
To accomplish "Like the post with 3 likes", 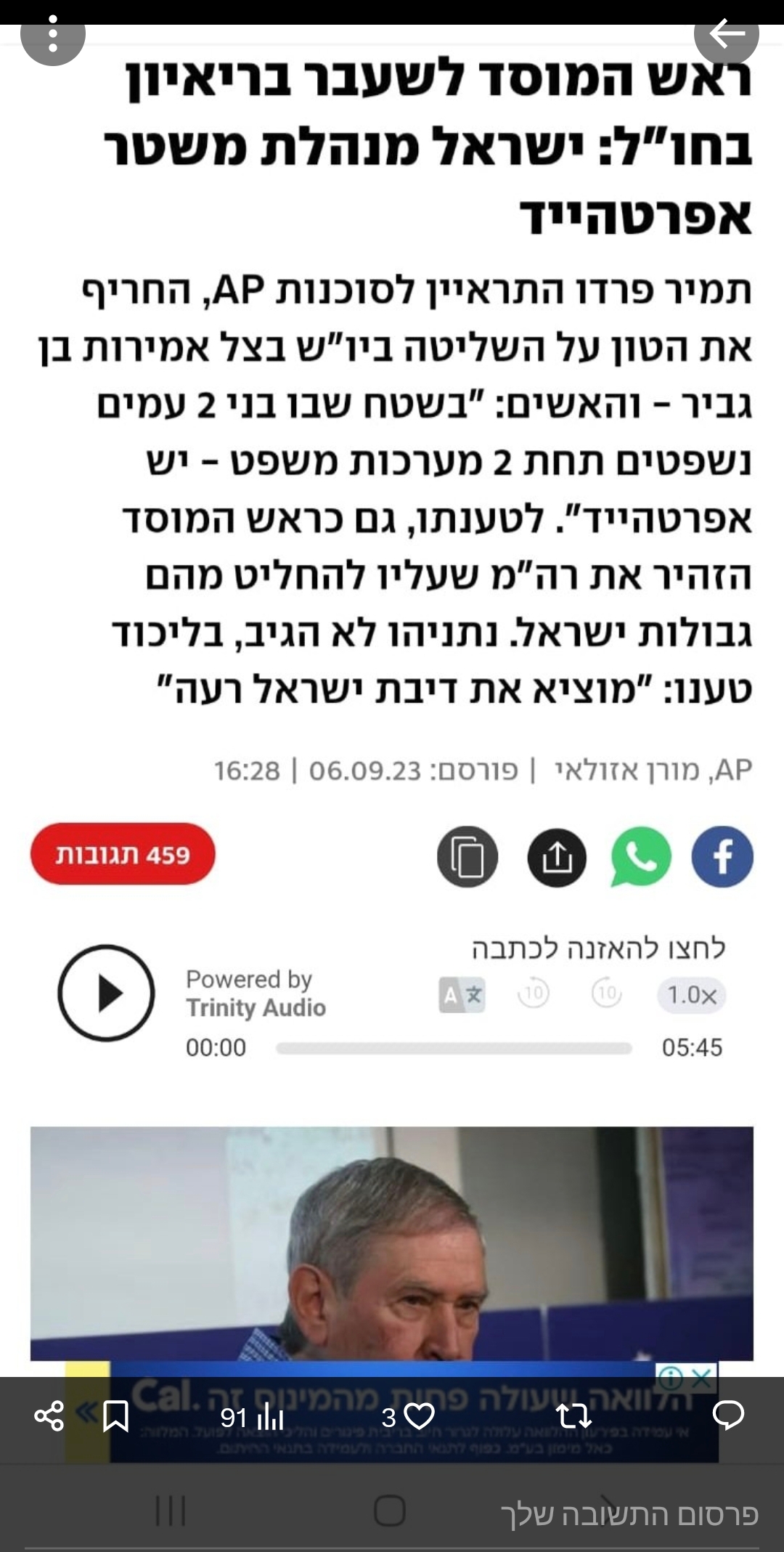I will [x=418, y=1416].
